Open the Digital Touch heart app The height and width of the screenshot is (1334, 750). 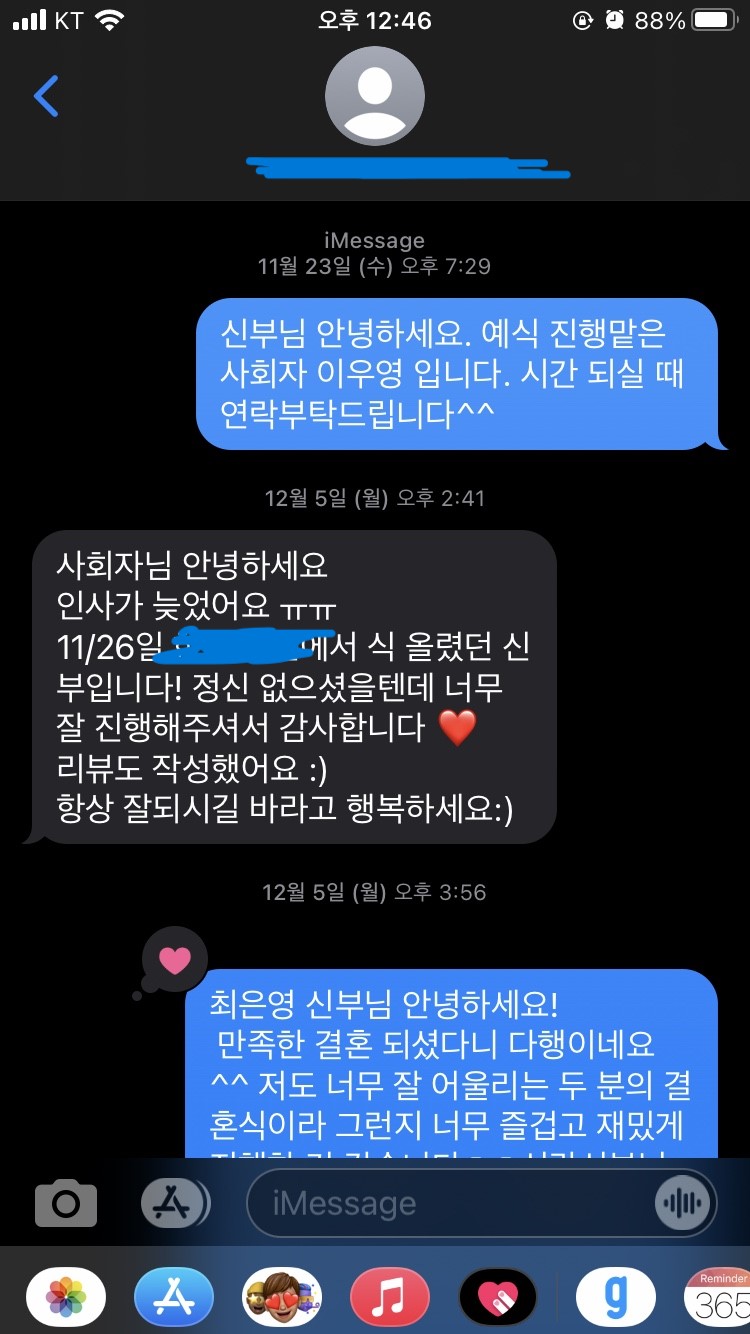point(497,1297)
